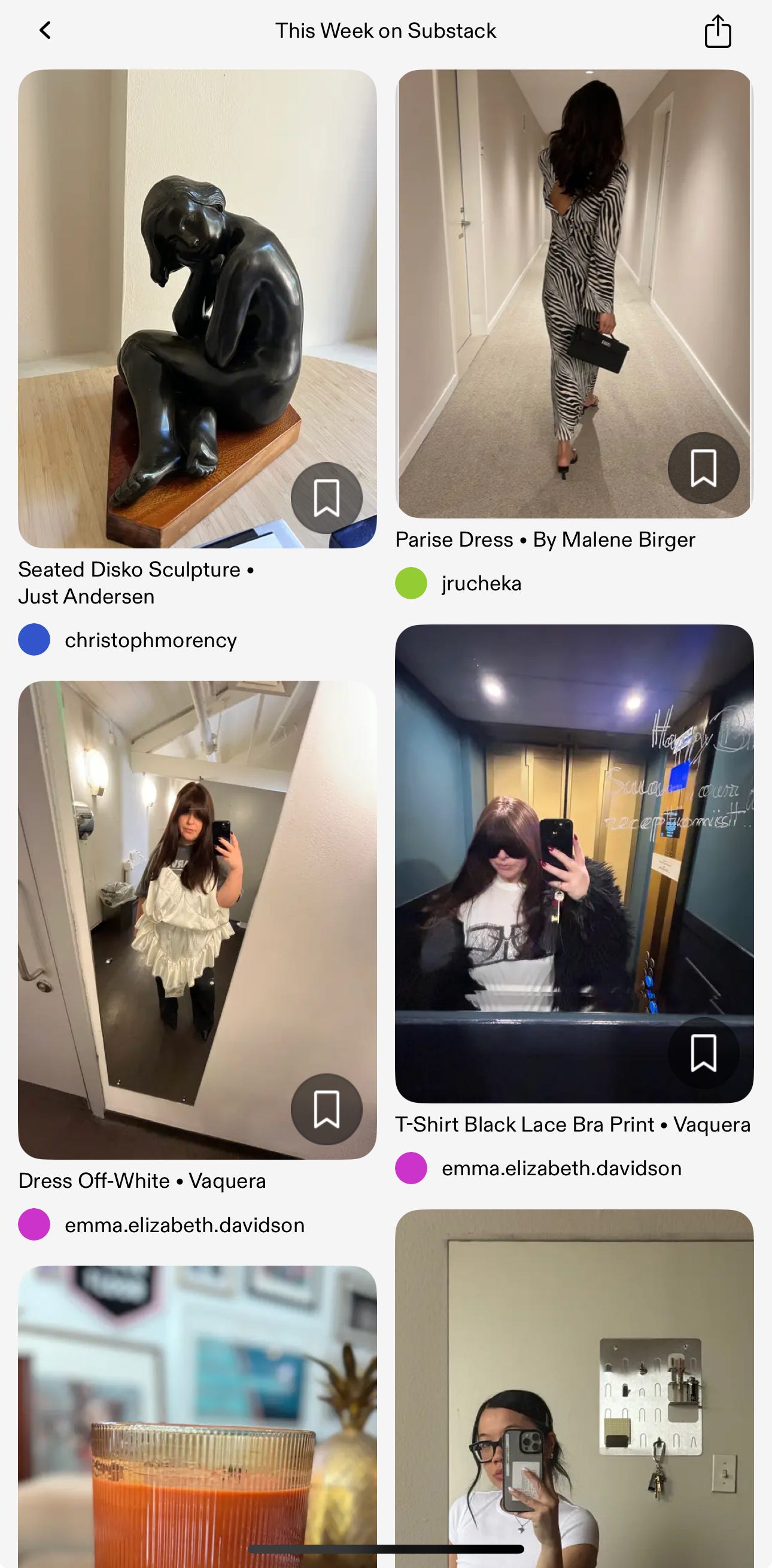Visit christophmorency's profile
772x1568 pixels.
click(150, 641)
